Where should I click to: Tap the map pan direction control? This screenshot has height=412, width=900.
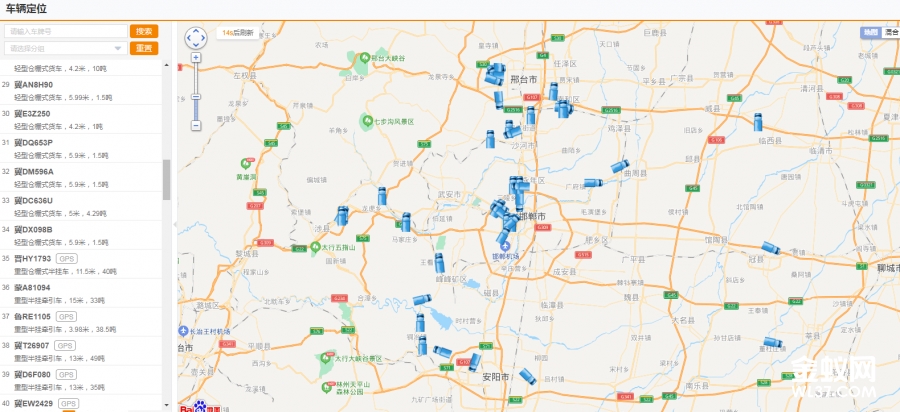[x=196, y=37]
